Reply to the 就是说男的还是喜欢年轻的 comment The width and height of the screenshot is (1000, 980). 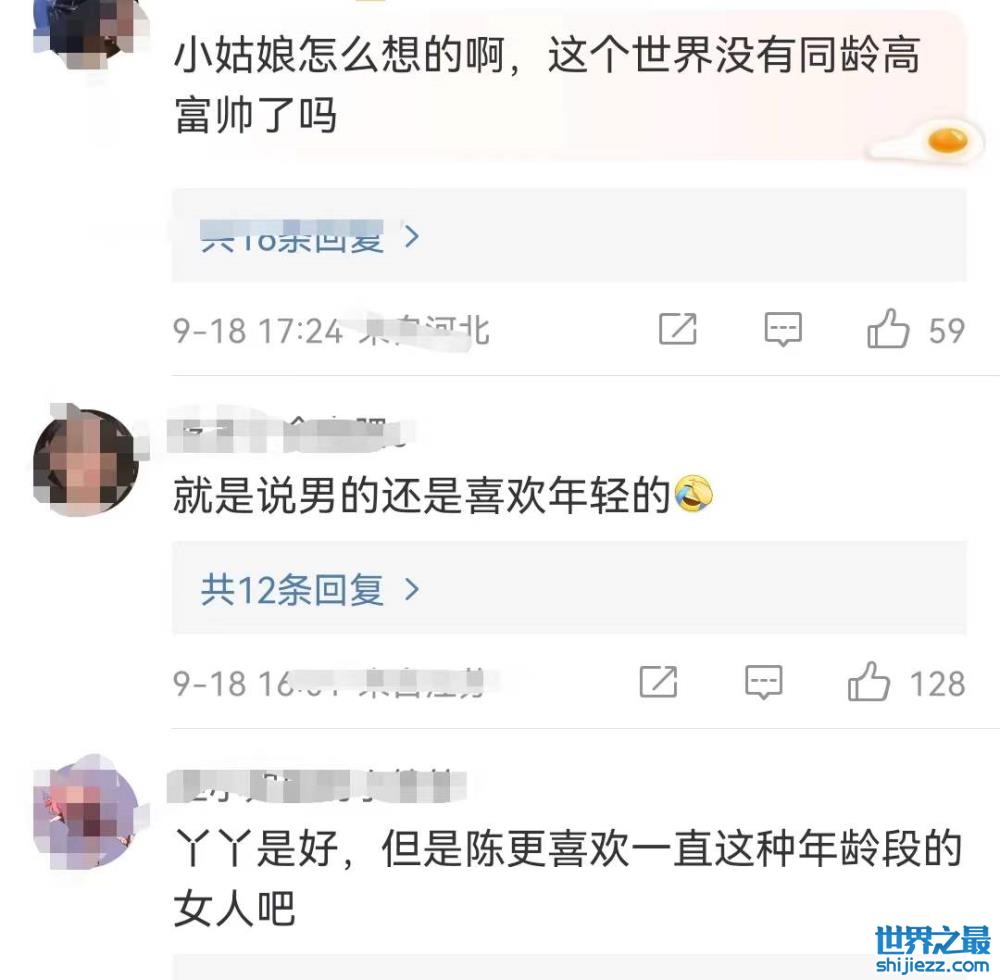coord(763,683)
